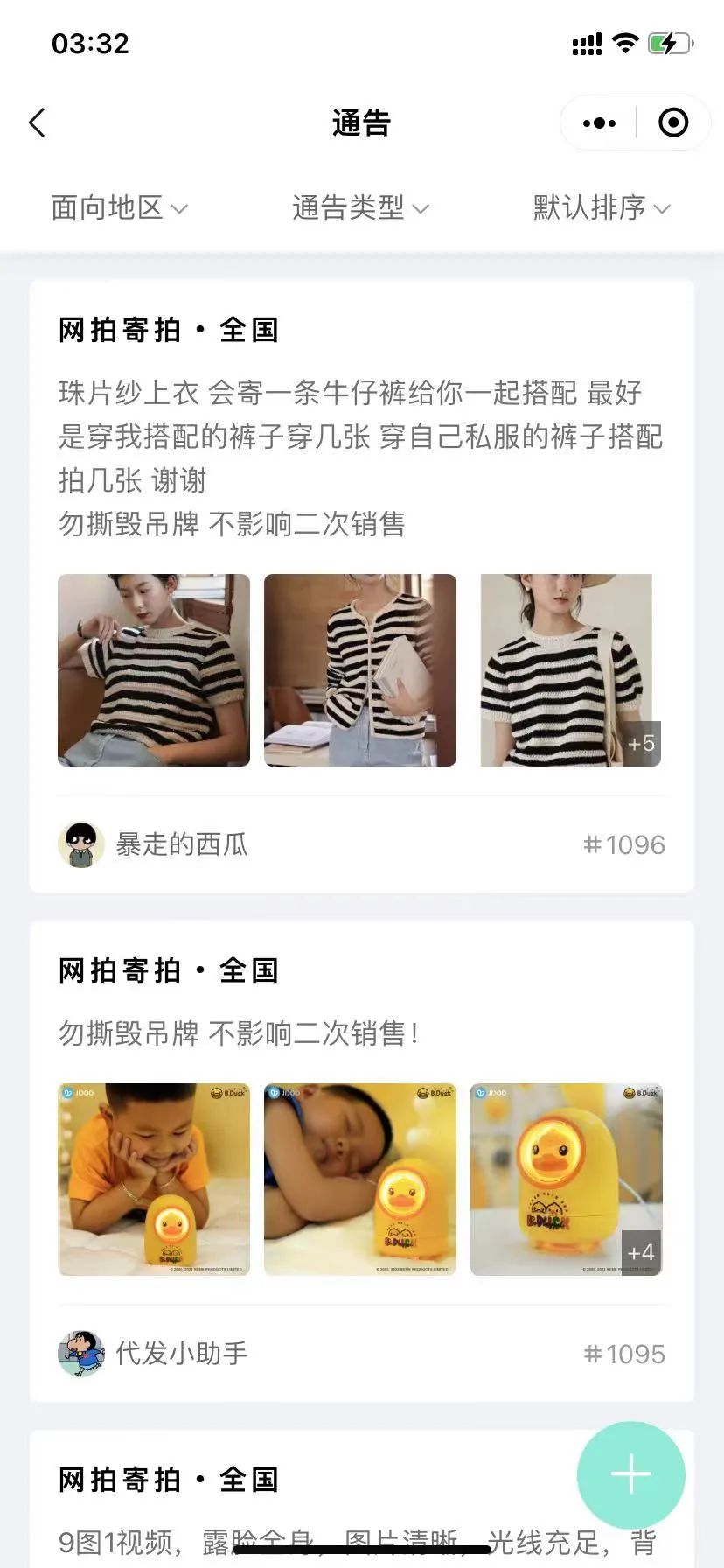724x1568 pixels.
Task: Expand the 面向地区 region filter
Action: 119,208
